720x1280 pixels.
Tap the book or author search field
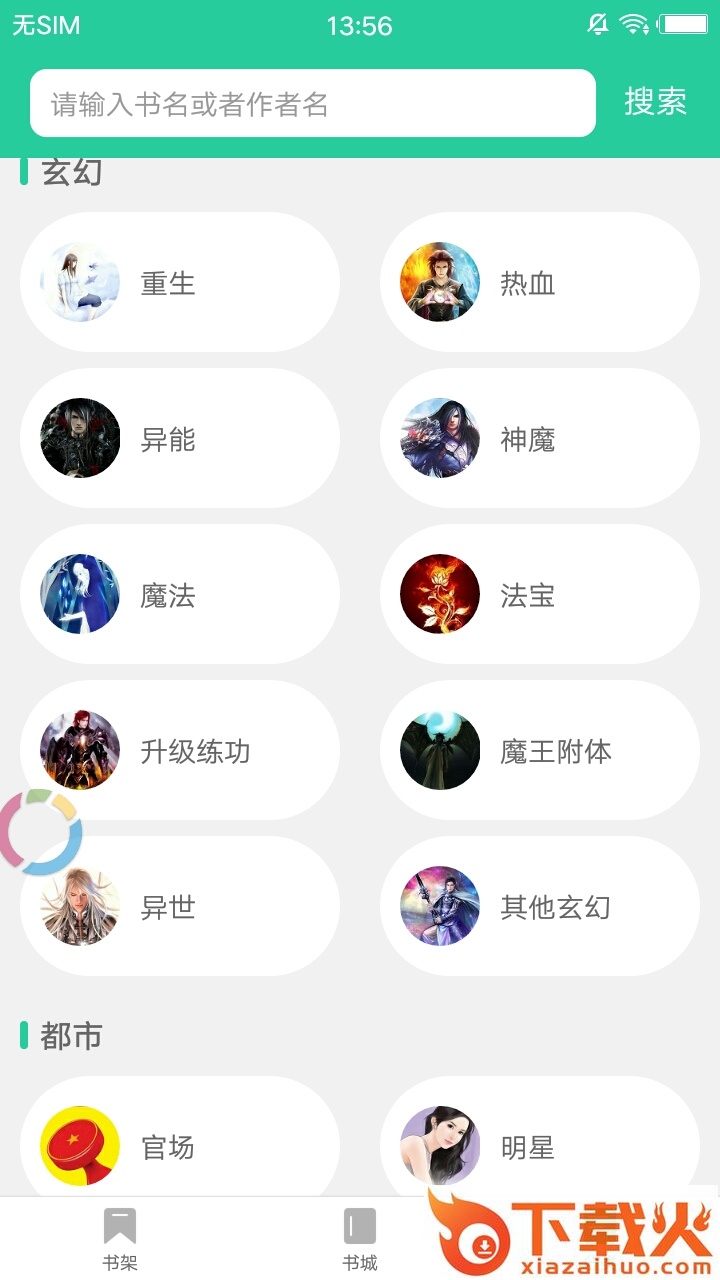[x=312, y=103]
